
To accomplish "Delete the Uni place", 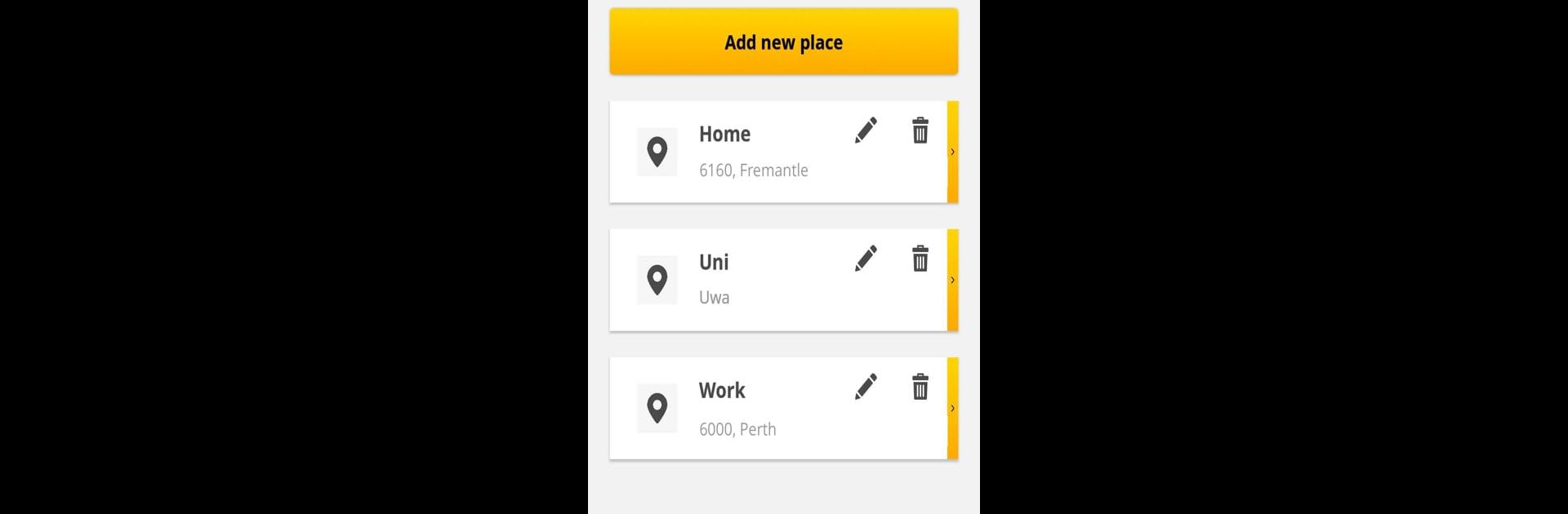I will 920,259.
